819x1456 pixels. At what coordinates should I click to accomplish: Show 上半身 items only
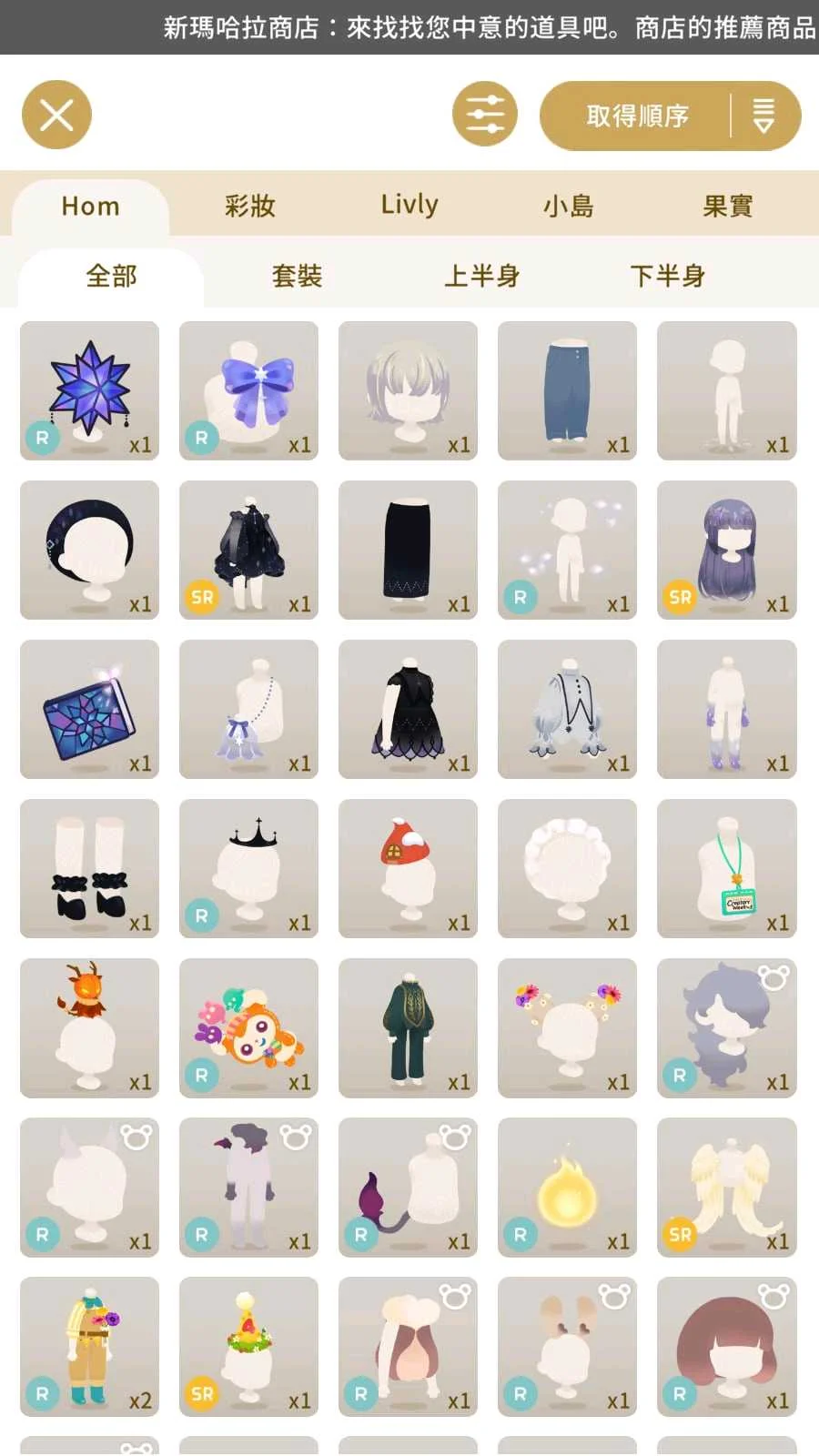click(481, 276)
